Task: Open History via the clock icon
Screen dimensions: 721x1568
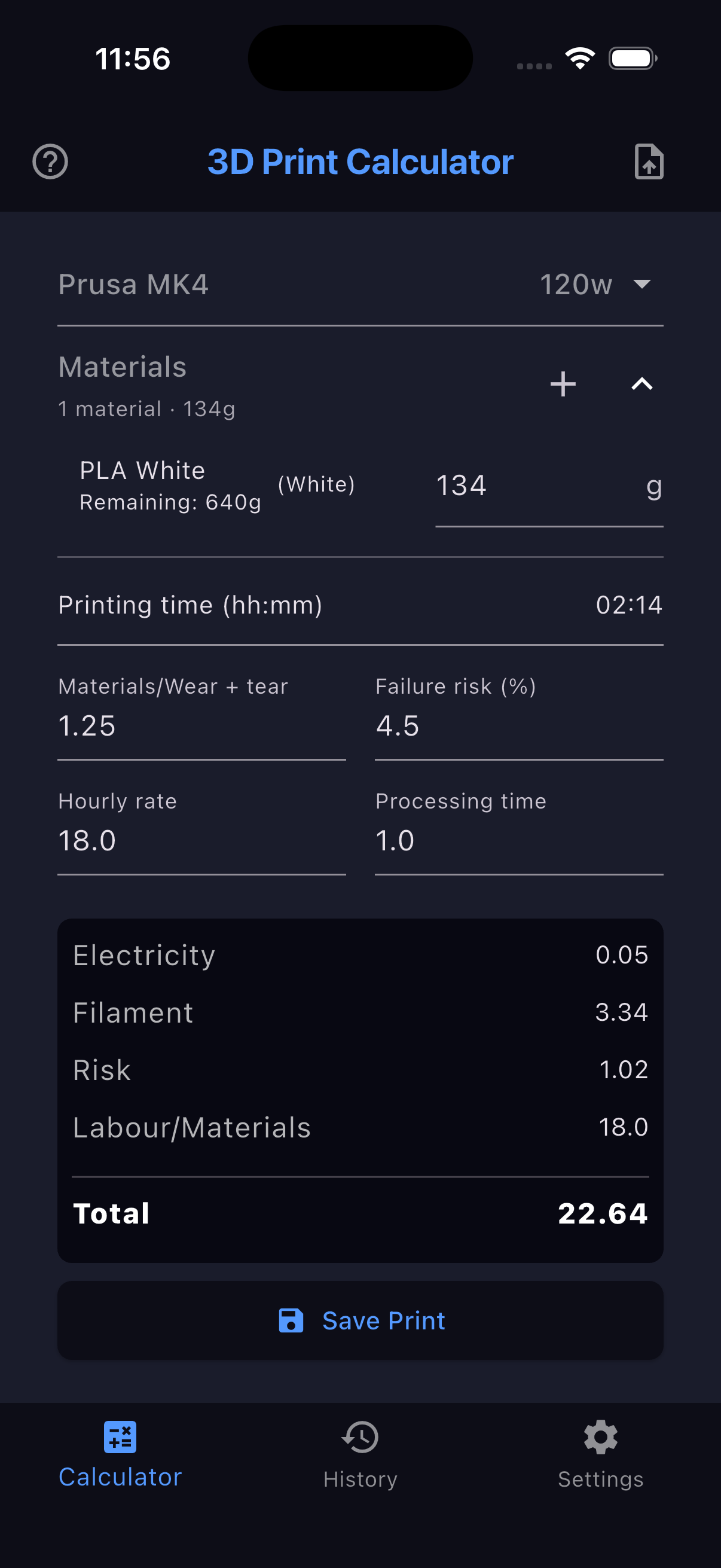Action: pos(360,1436)
